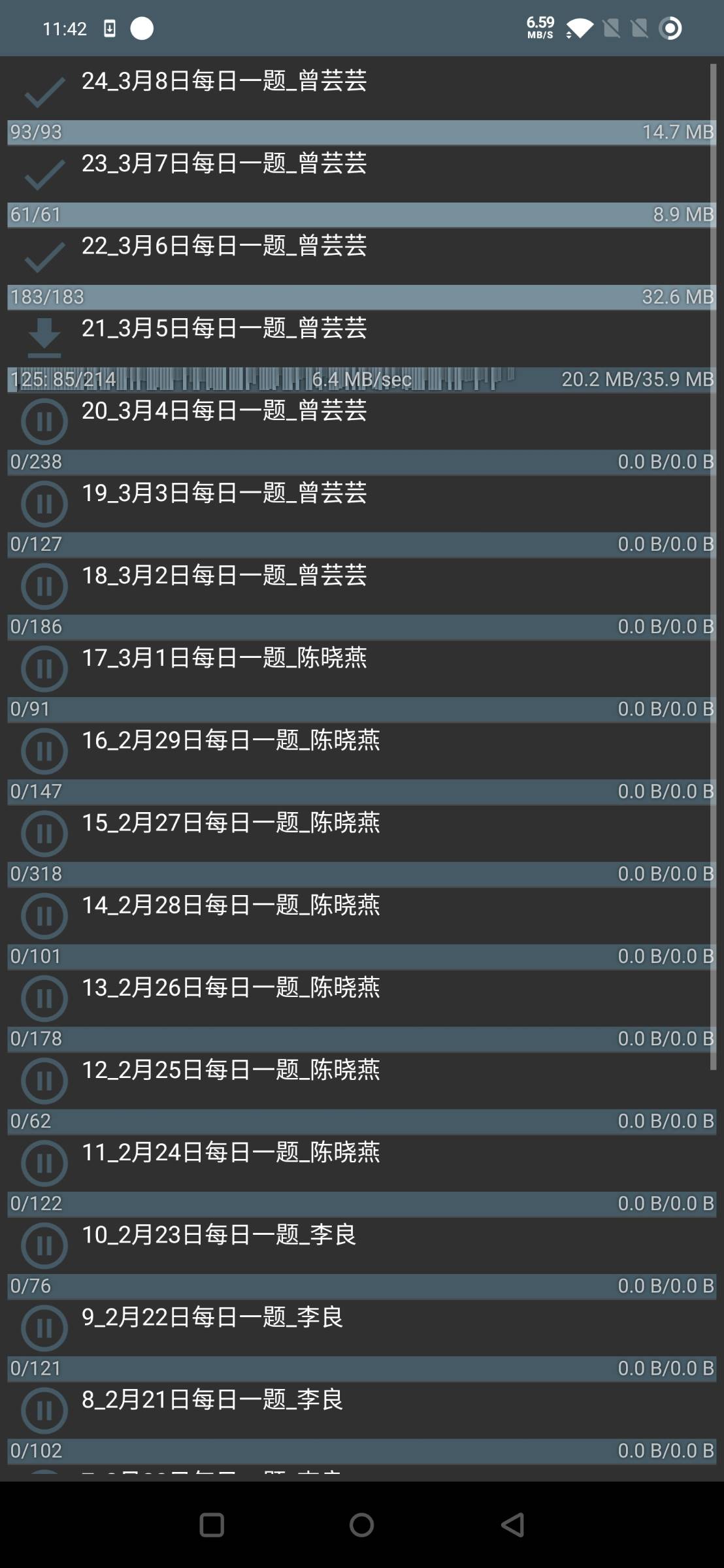Go back with system navigation button

pos(512,1525)
